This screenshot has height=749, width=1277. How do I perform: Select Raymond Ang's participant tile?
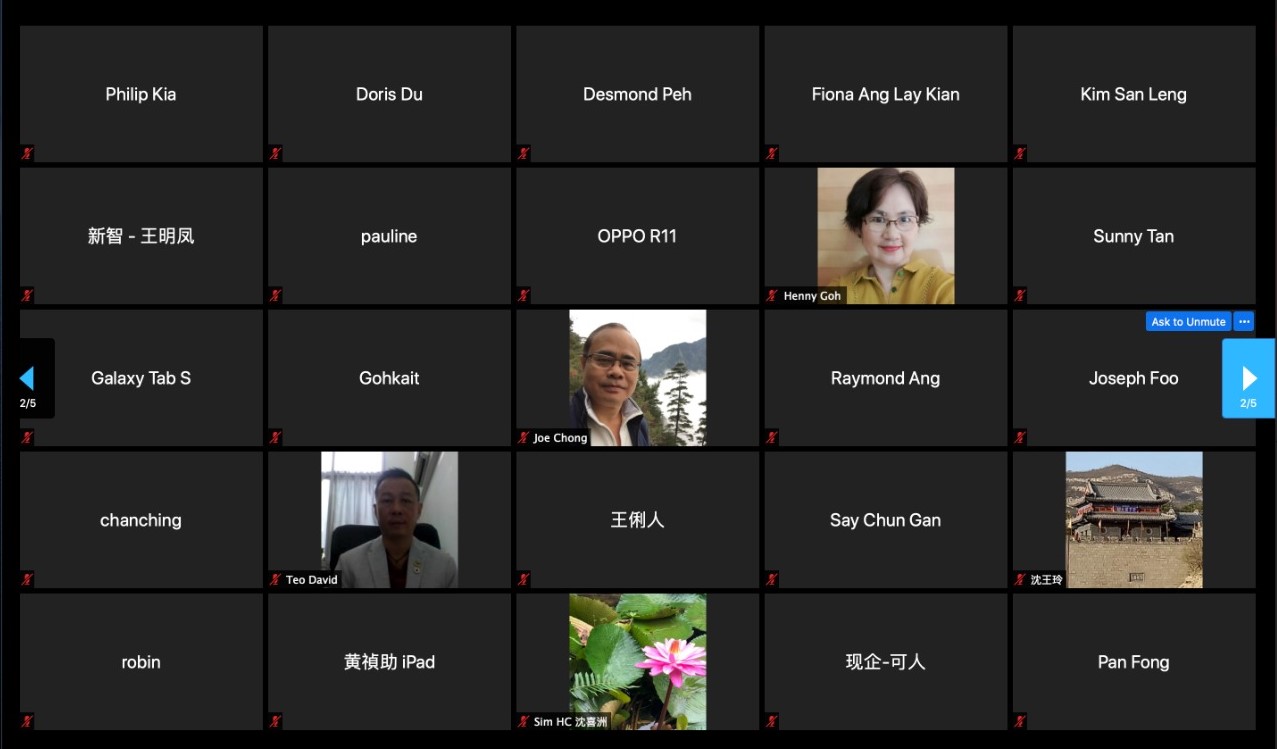(885, 378)
